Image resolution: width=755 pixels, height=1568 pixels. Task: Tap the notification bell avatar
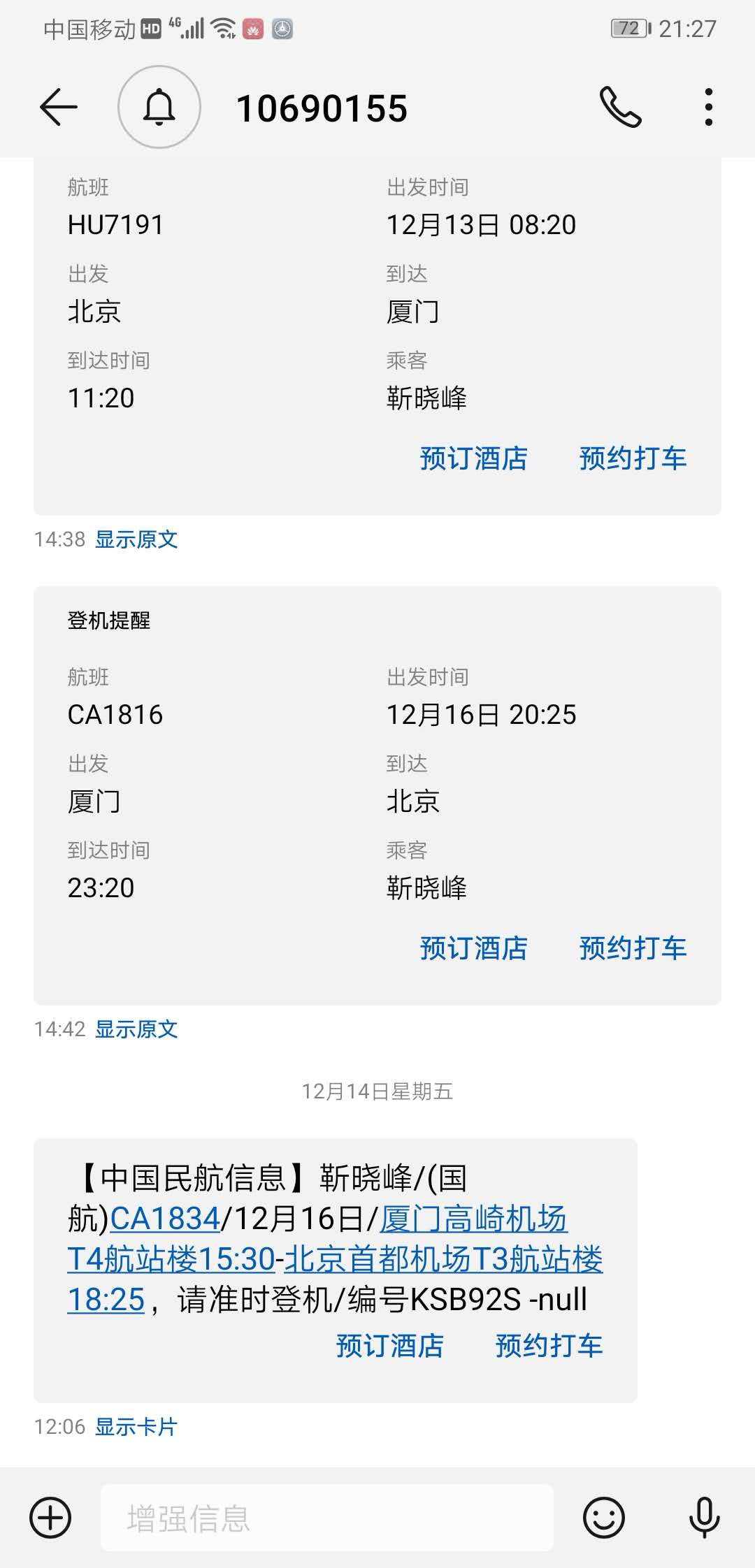point(159,108)
